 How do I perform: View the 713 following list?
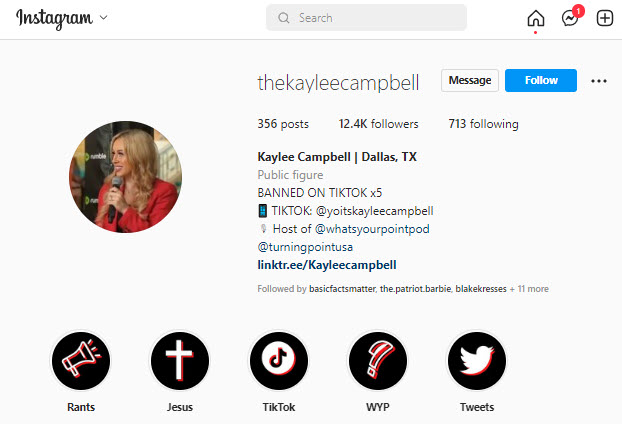click(x=483, y=124)
